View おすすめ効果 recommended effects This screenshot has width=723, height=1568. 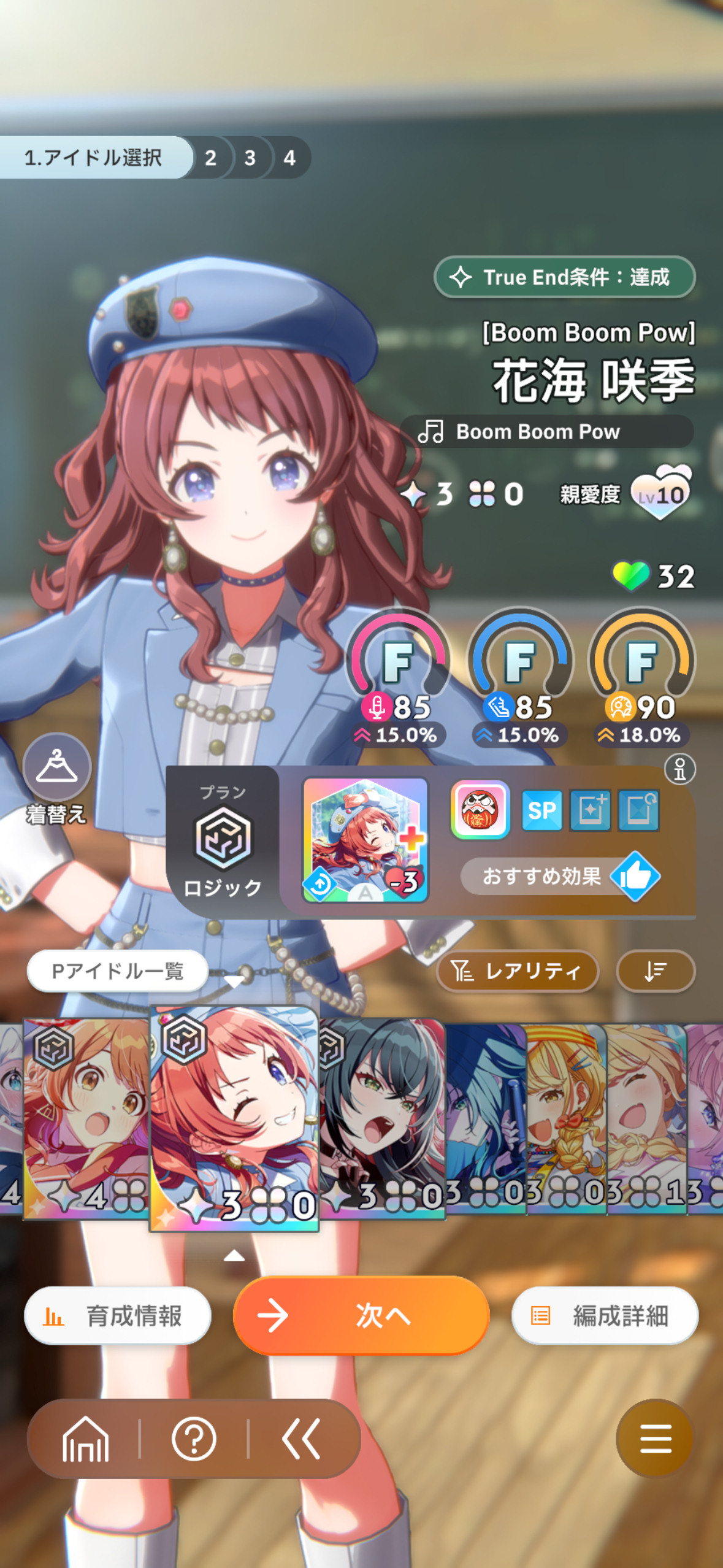(x=561, y=876)
